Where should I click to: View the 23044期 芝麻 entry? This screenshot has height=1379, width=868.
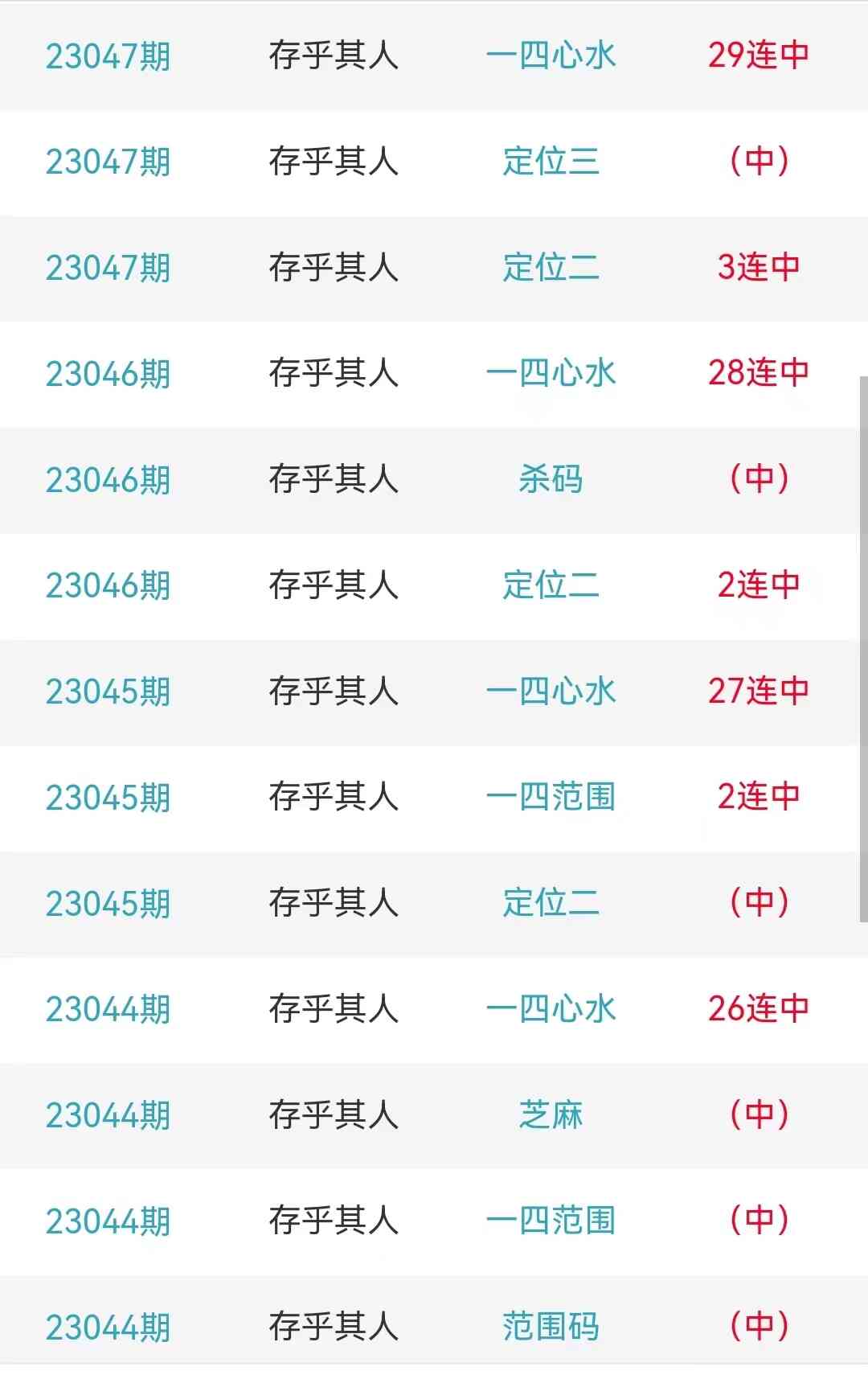551,1115
